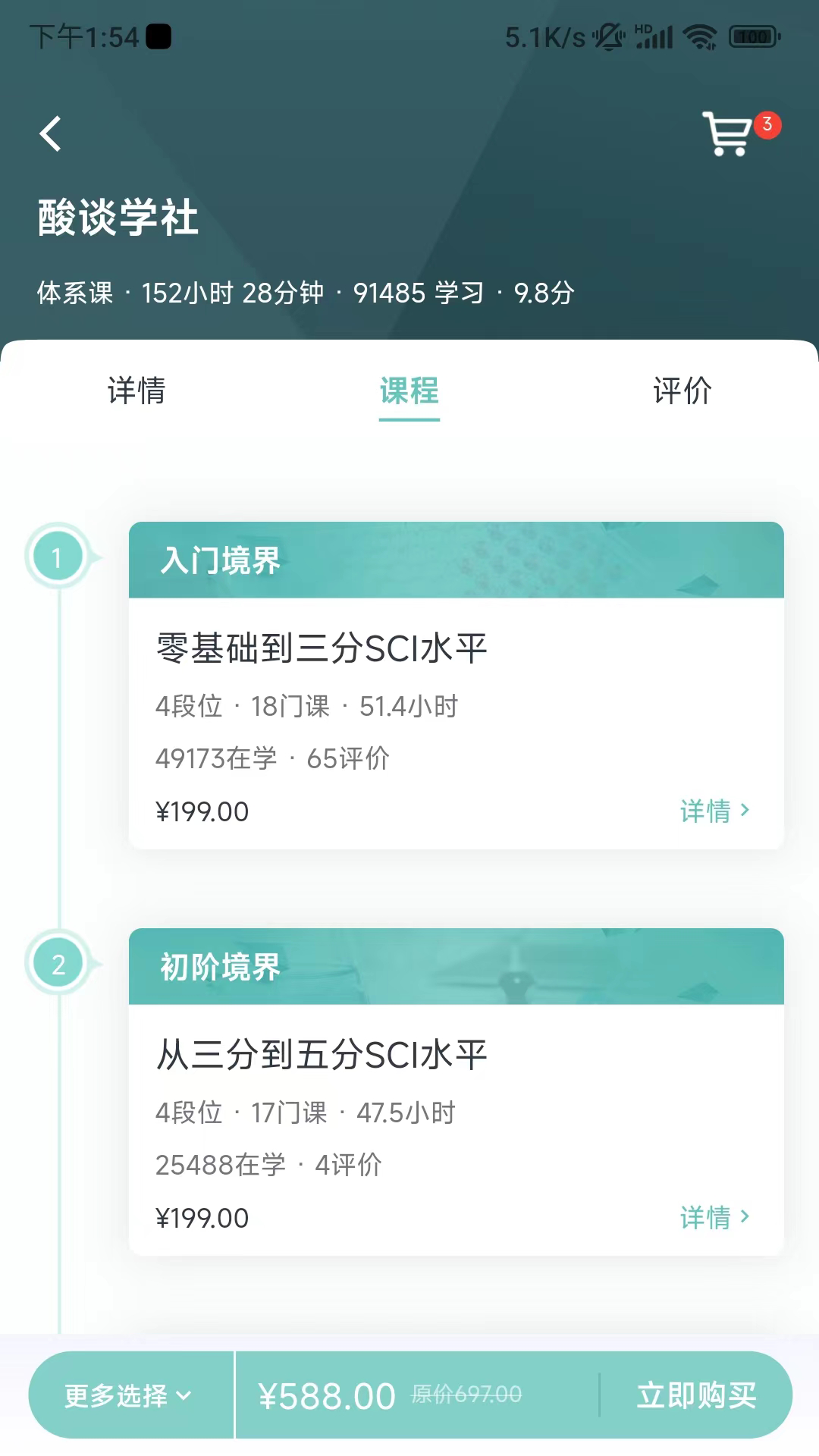
Task: Tap the step 1 circle indicator
Action: (58, 557)
